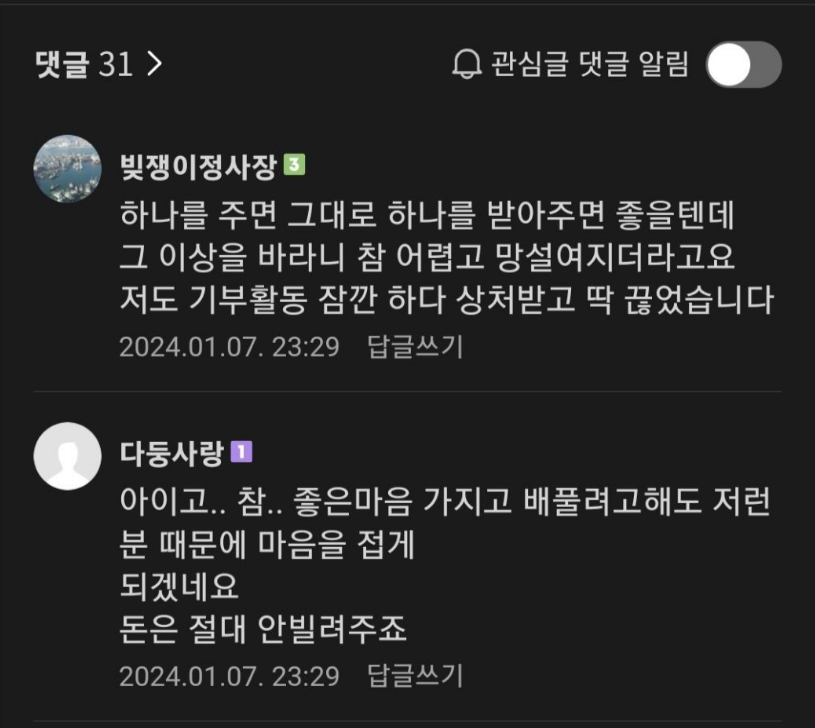Open 빚쟁이정사장 profile picture

pos(68,169)
